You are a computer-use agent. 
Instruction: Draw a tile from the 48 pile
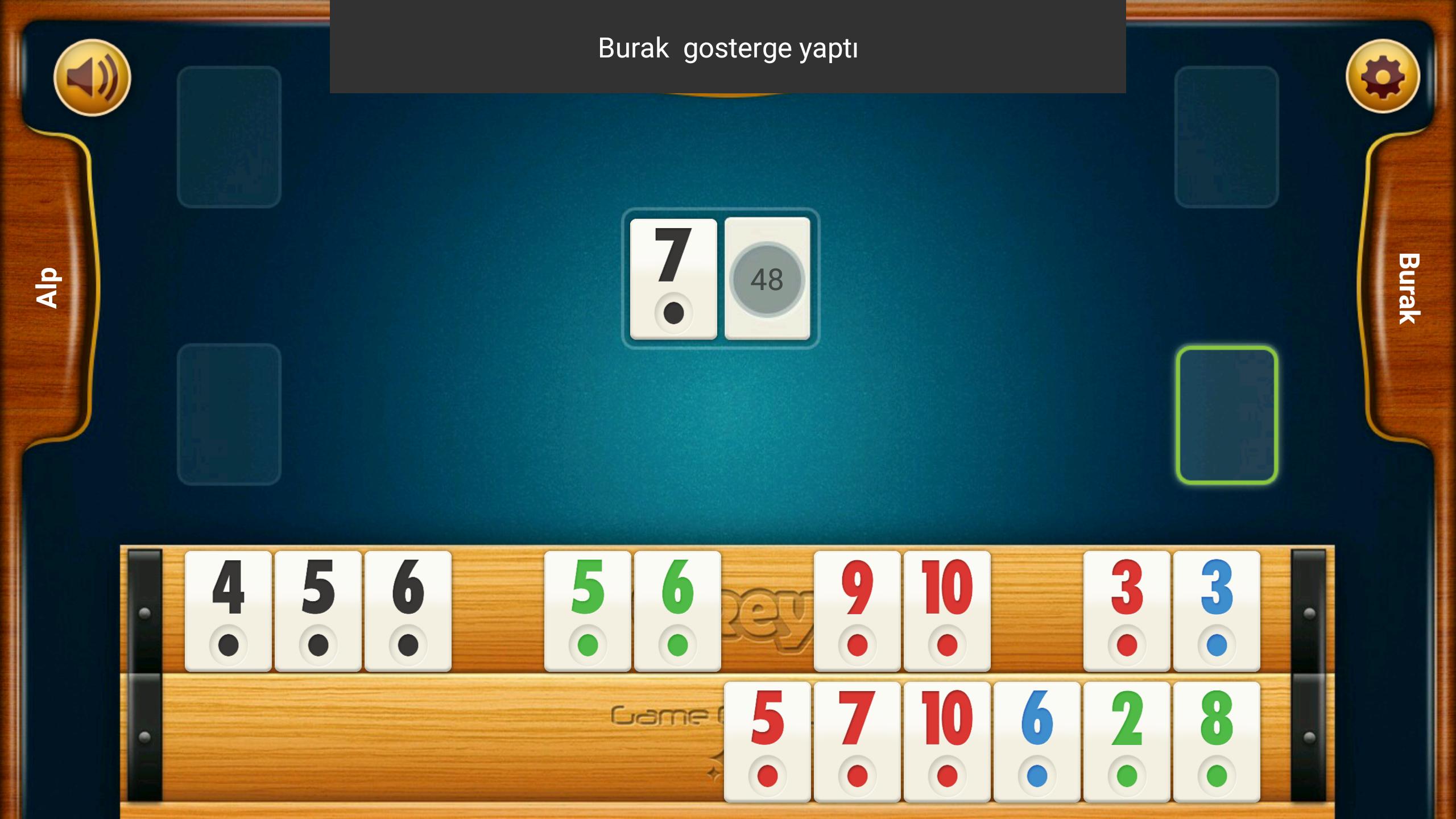tap(767, 279)
